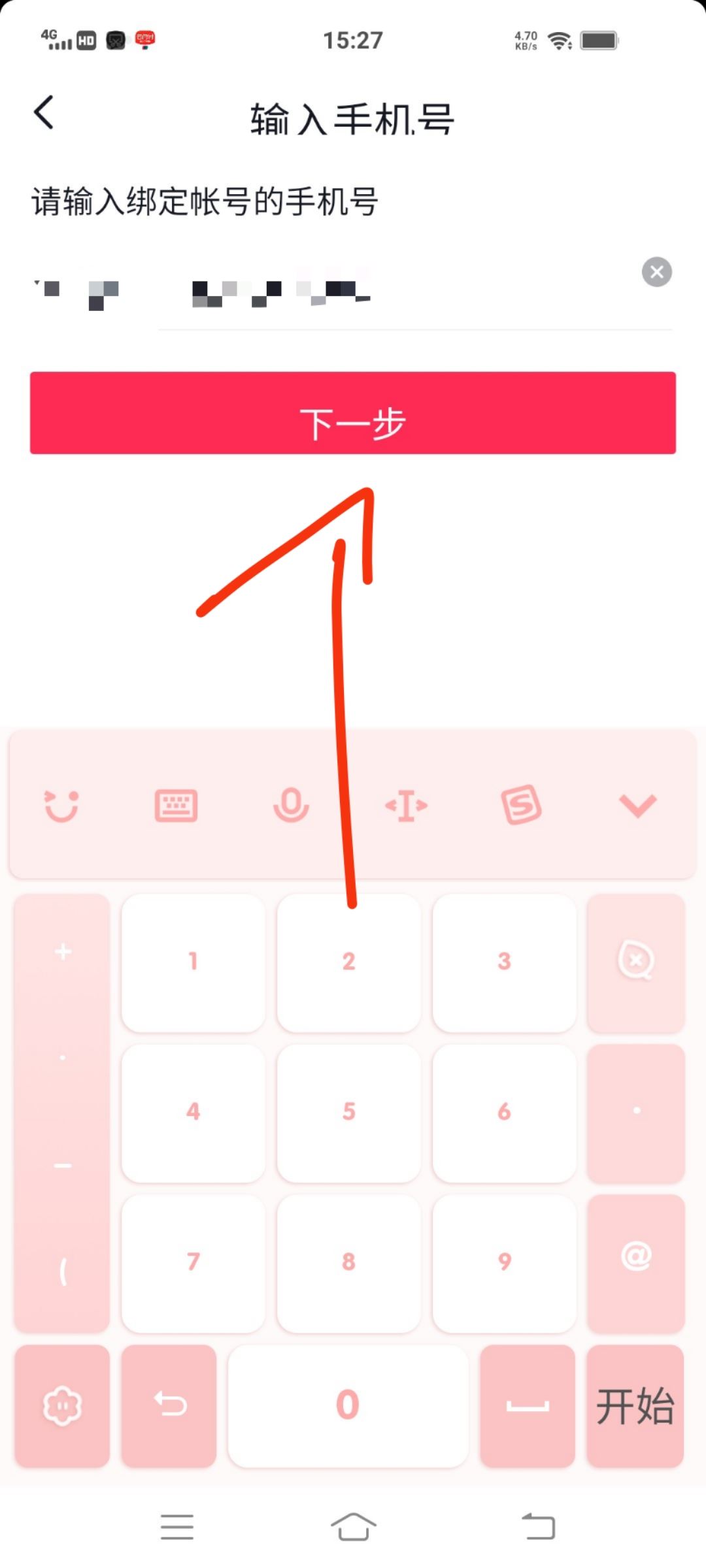Tap the return arrow key beside 0
This screenshot has width=706, height=1568.
click(x=169, y=1406)
